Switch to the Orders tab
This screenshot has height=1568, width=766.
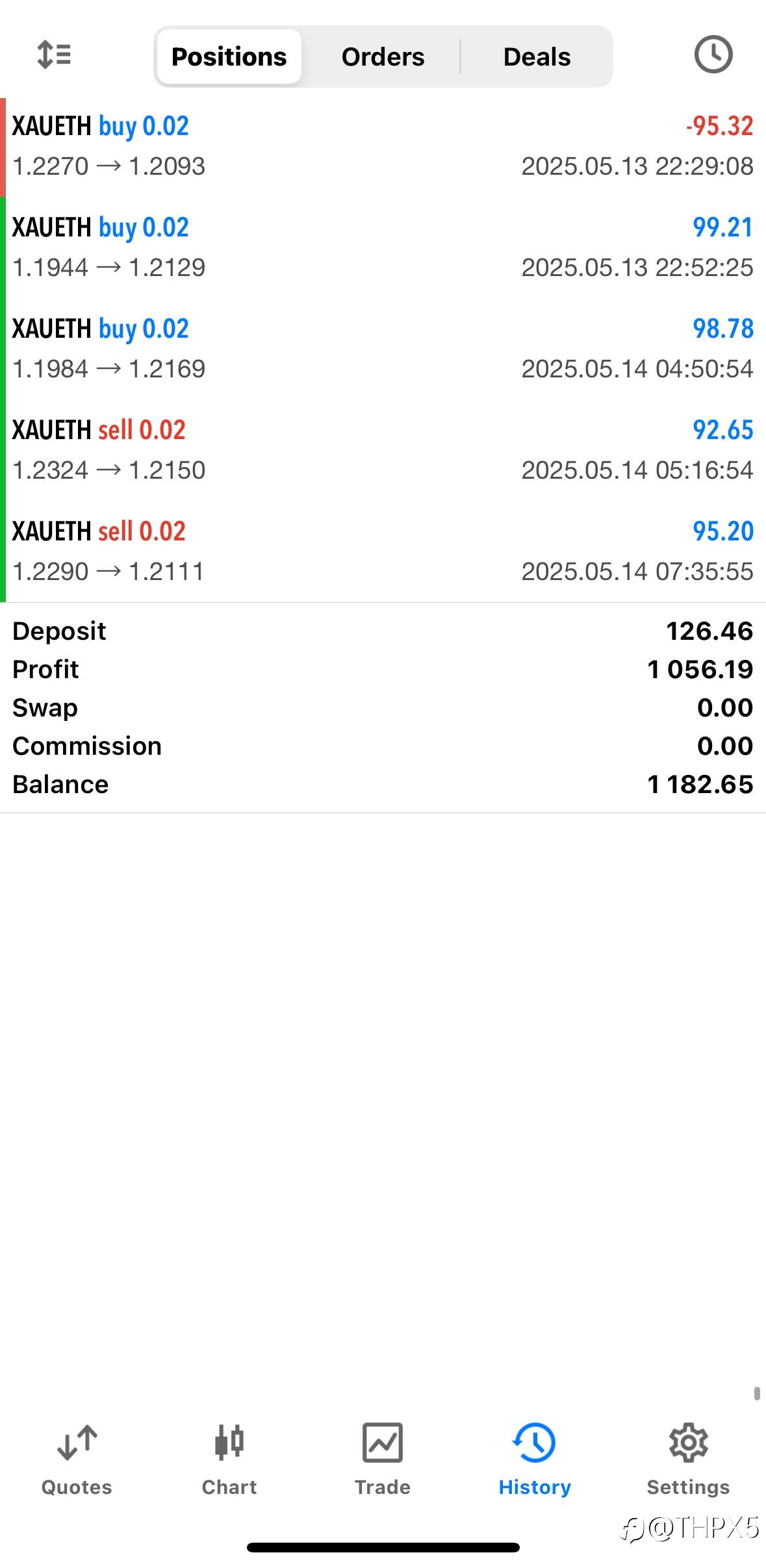pos(383,57)
